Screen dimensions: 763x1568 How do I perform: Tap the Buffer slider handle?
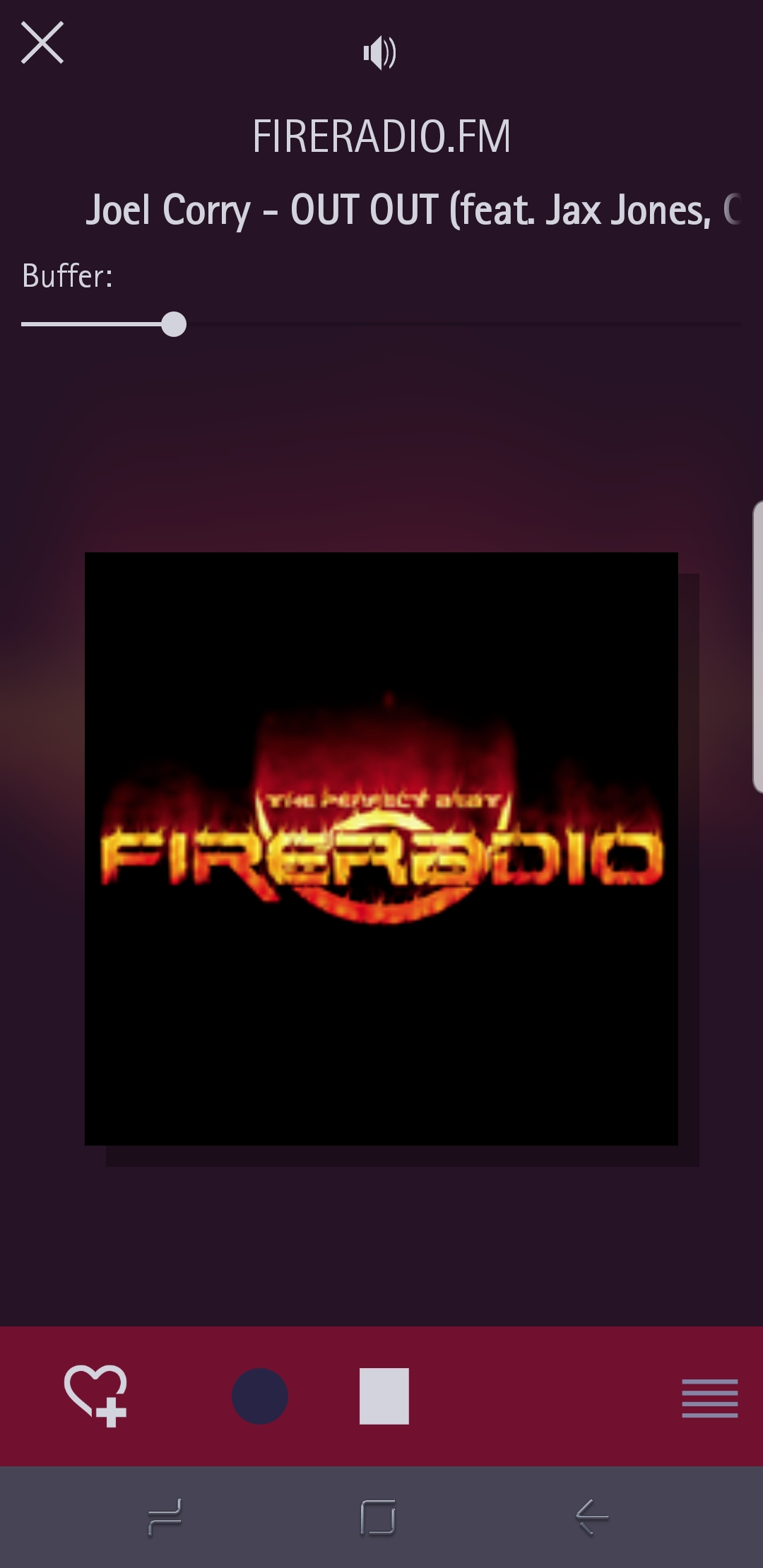coord(174,324)
